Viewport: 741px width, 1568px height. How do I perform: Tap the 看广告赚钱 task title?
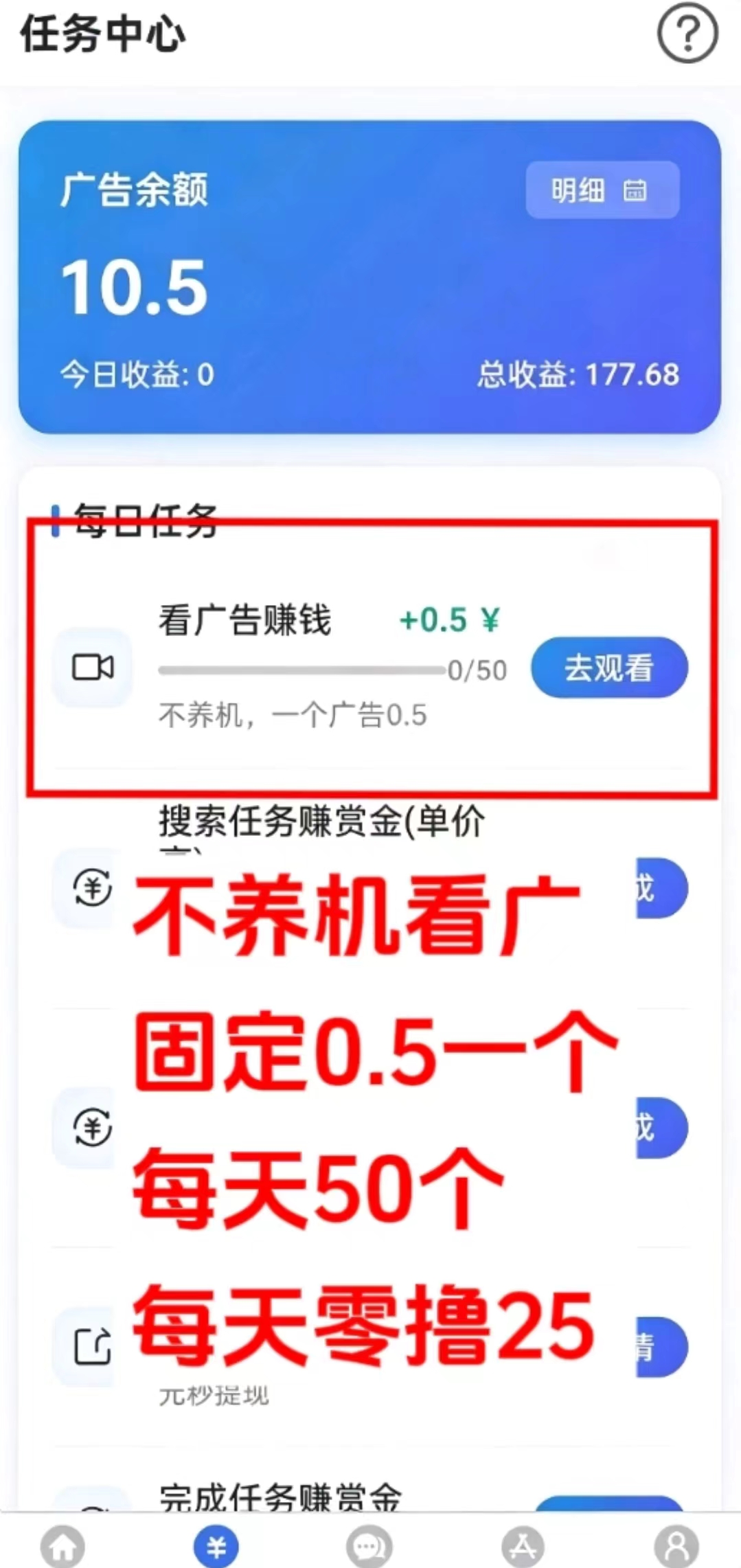[x=245, y=619]
